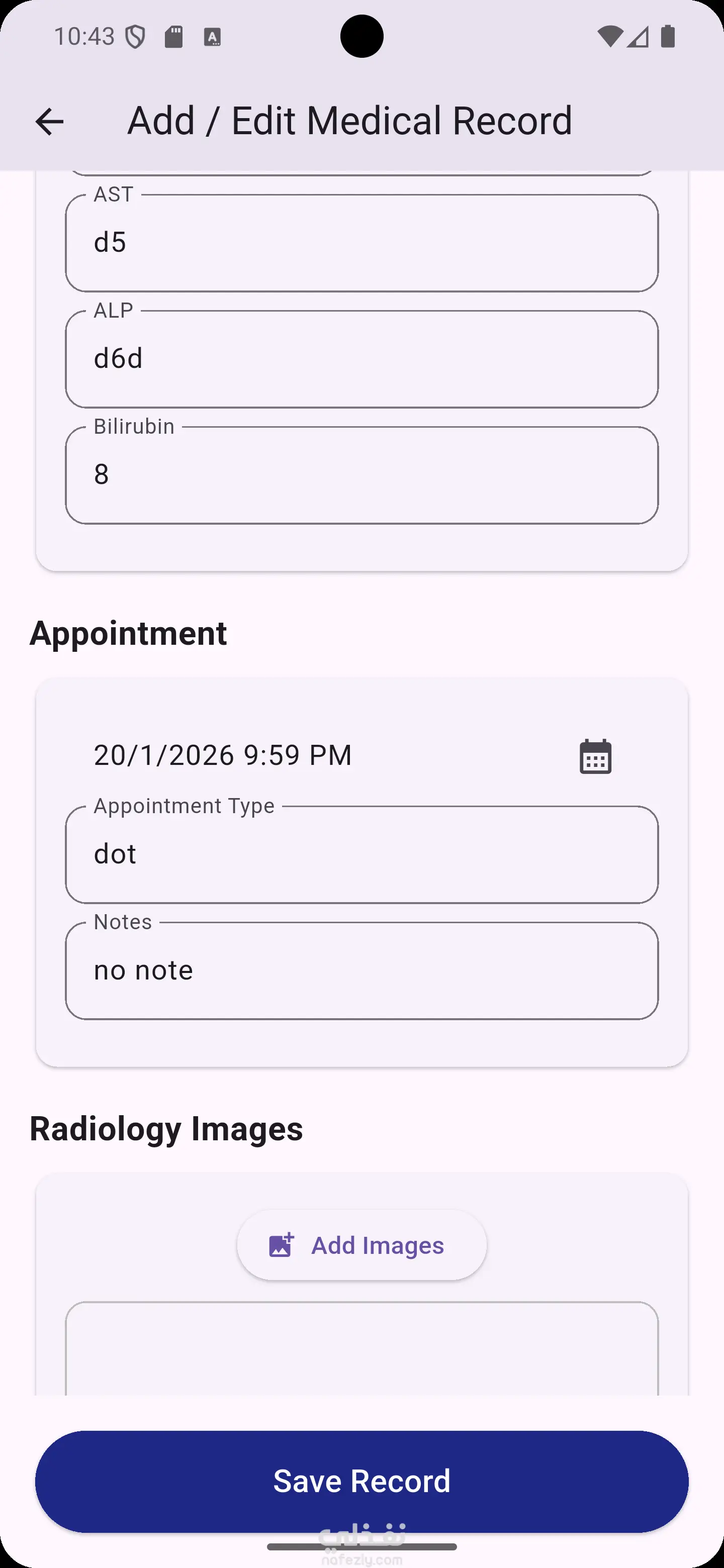The height and width of the screenshot is (1568, 724).
Task: Go back using the arrow icon
Action: coord(49,121)
